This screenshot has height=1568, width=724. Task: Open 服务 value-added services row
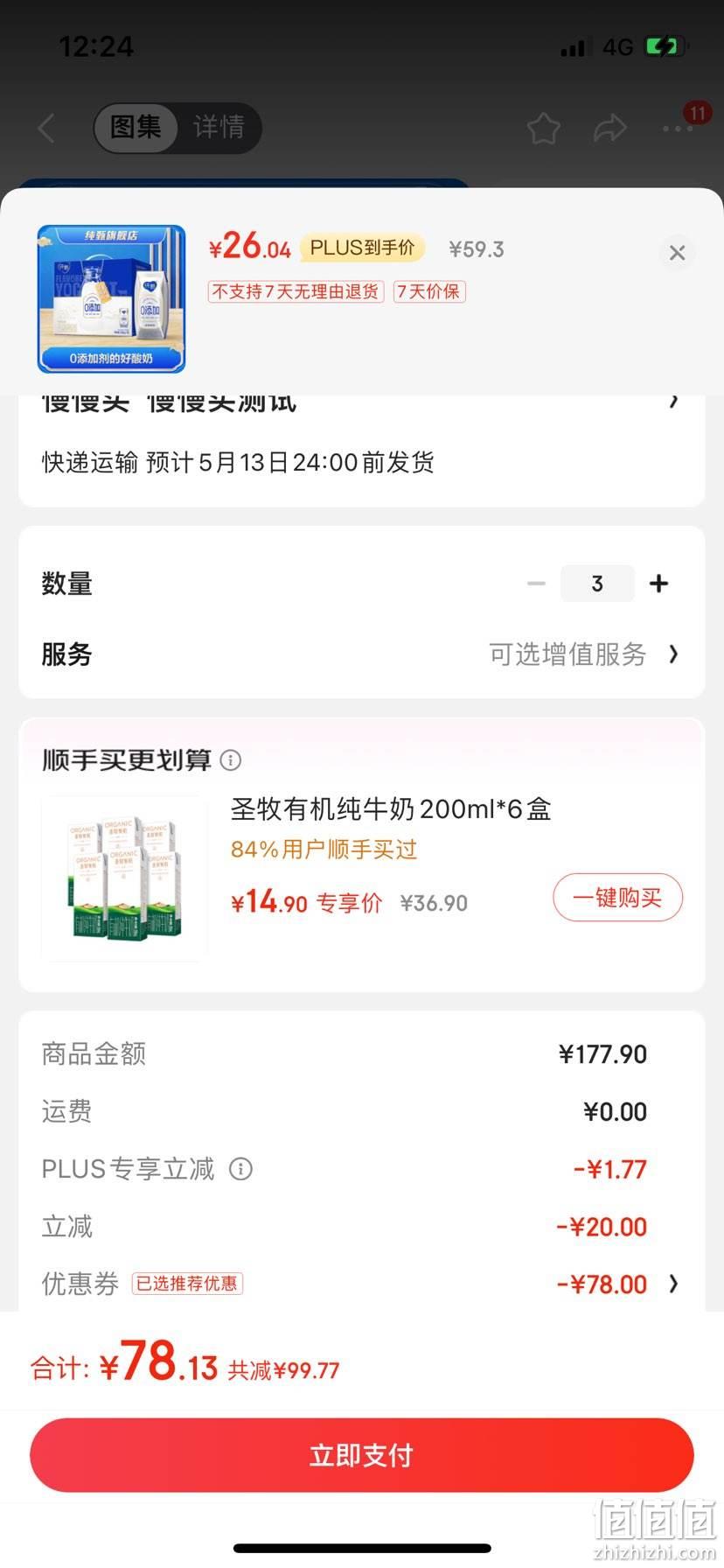click(362, 654)
